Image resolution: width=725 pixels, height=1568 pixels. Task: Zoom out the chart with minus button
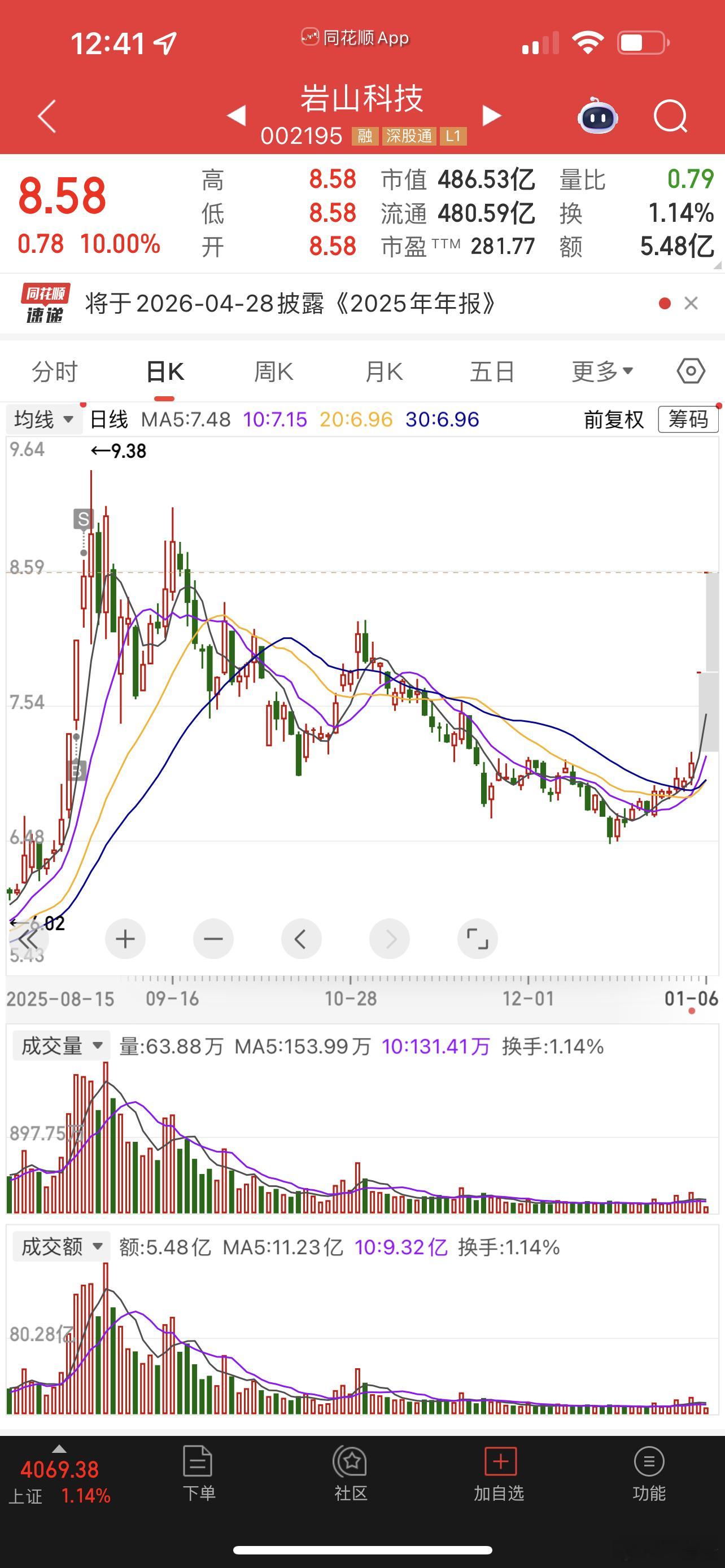[x=213, y=939]
